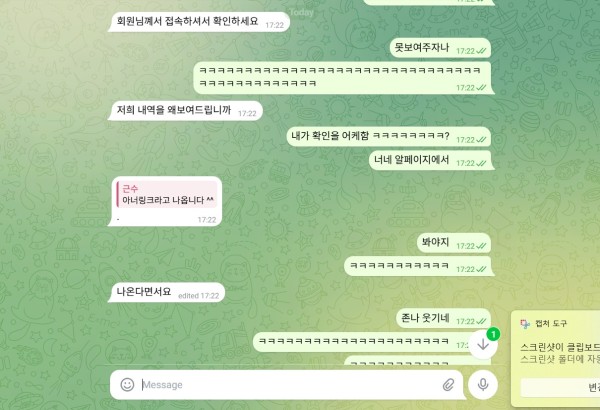The height and width of the screenshot is (410, 600).
Task: Record a voice message with the microphone
Action: tap(483, 384)
